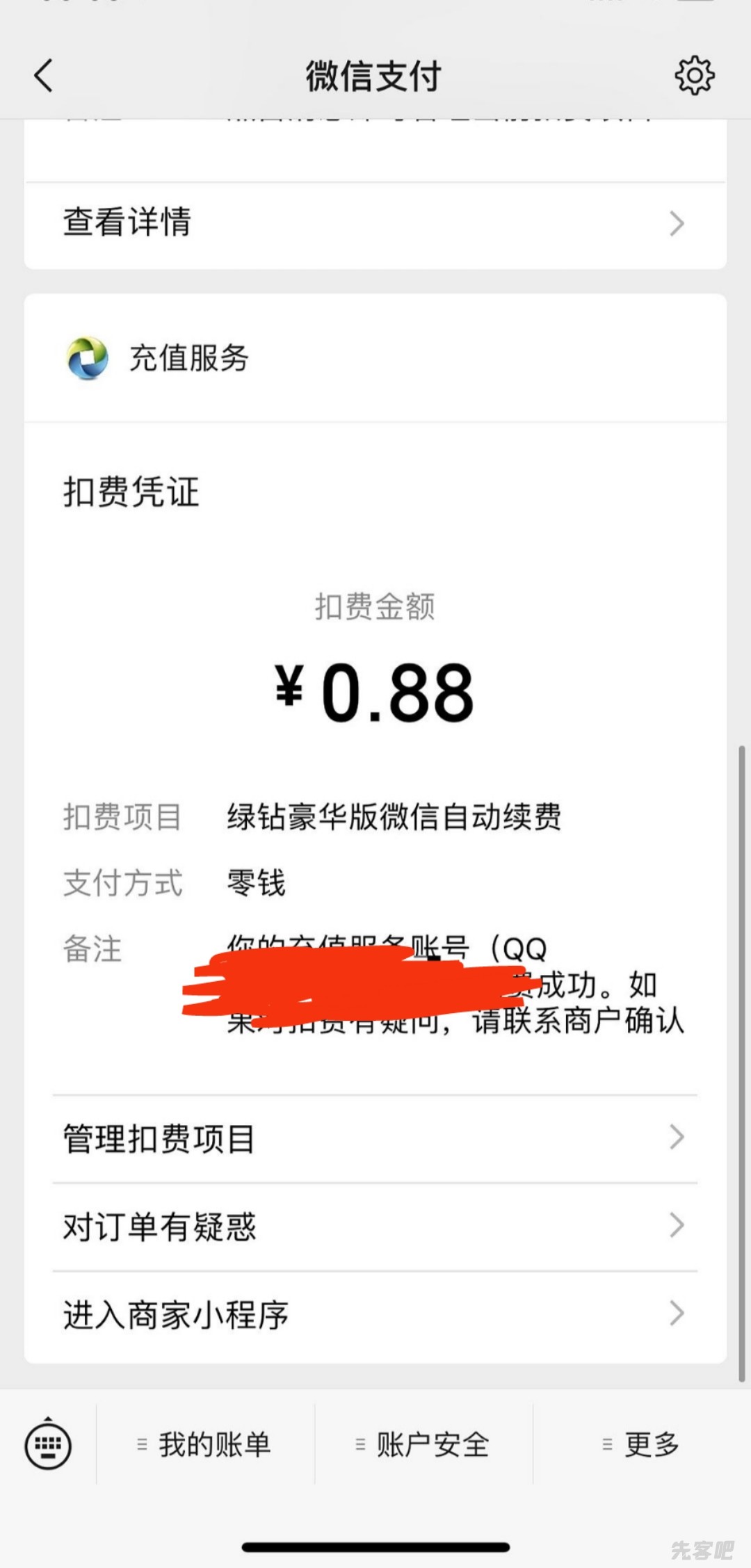This screenshot has height=1568, width=751.
Task: Open 查看详情 for the previous message
Action: (375, 223)
